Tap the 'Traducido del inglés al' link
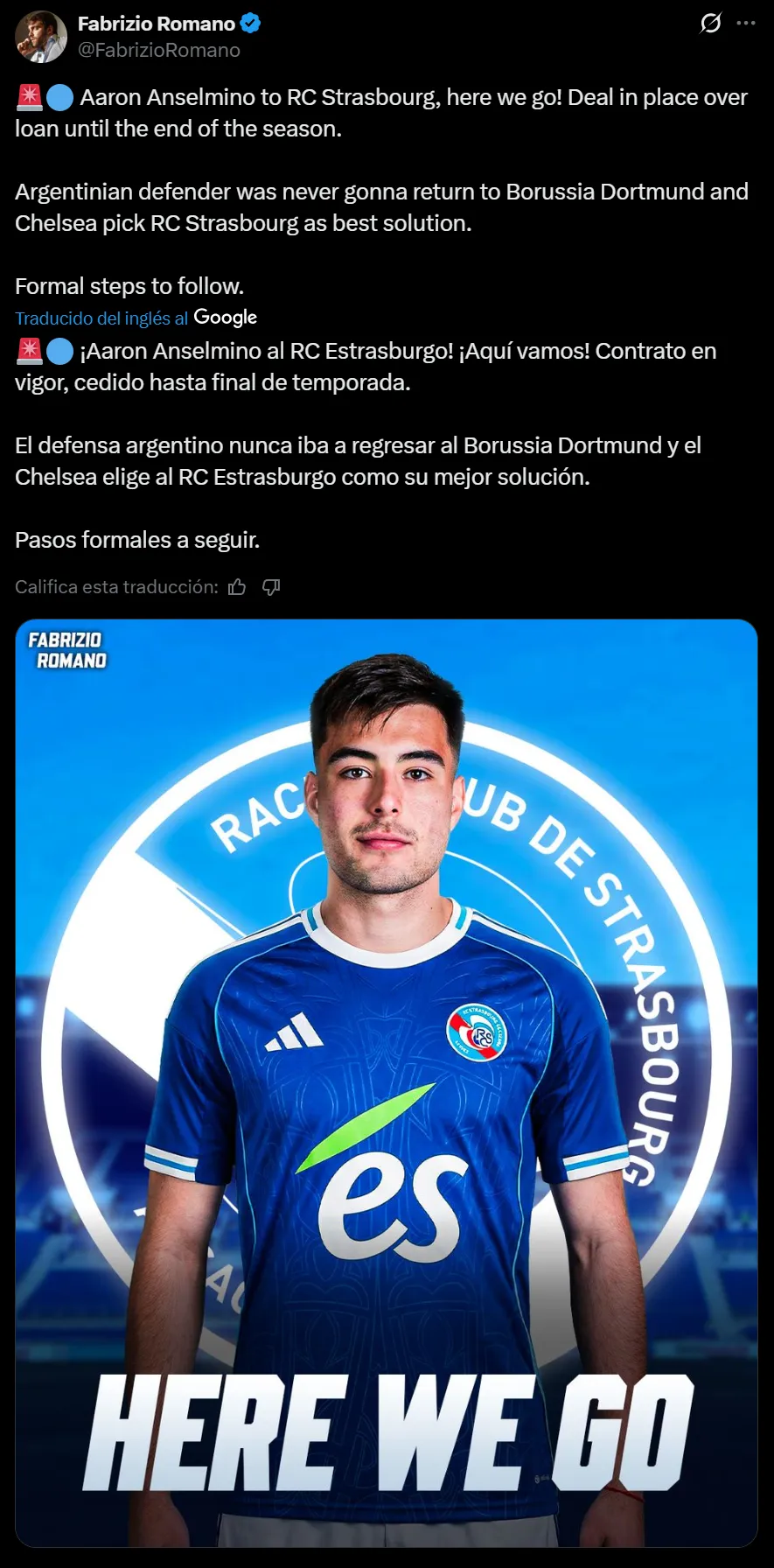774x1568 pixels. pos(101,318)
